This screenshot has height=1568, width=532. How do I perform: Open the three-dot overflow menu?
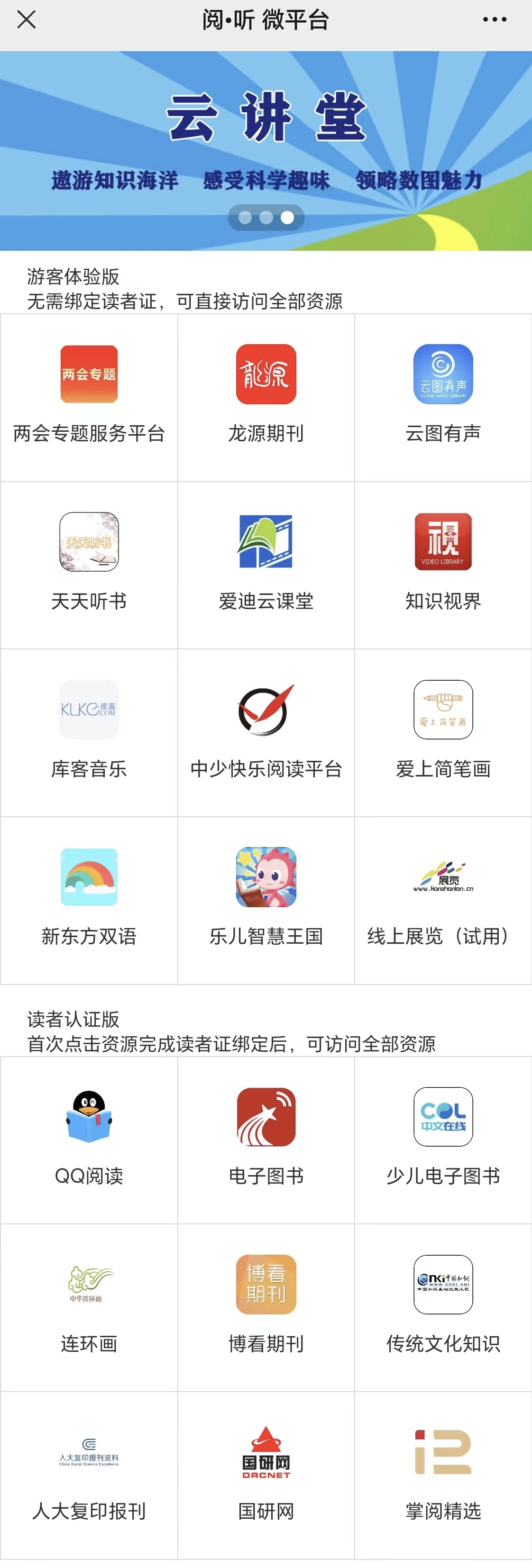[494, 19]
